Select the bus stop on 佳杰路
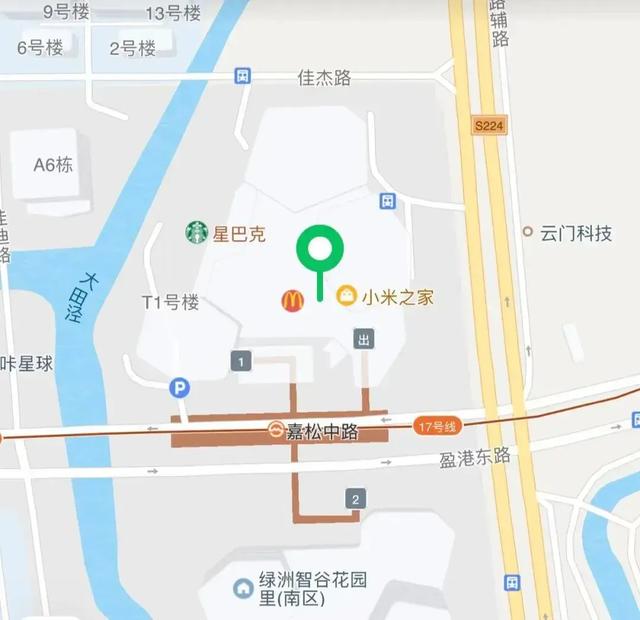Image resolution: width=640 pixels, height=620 pixels. [x=243, y=76]
